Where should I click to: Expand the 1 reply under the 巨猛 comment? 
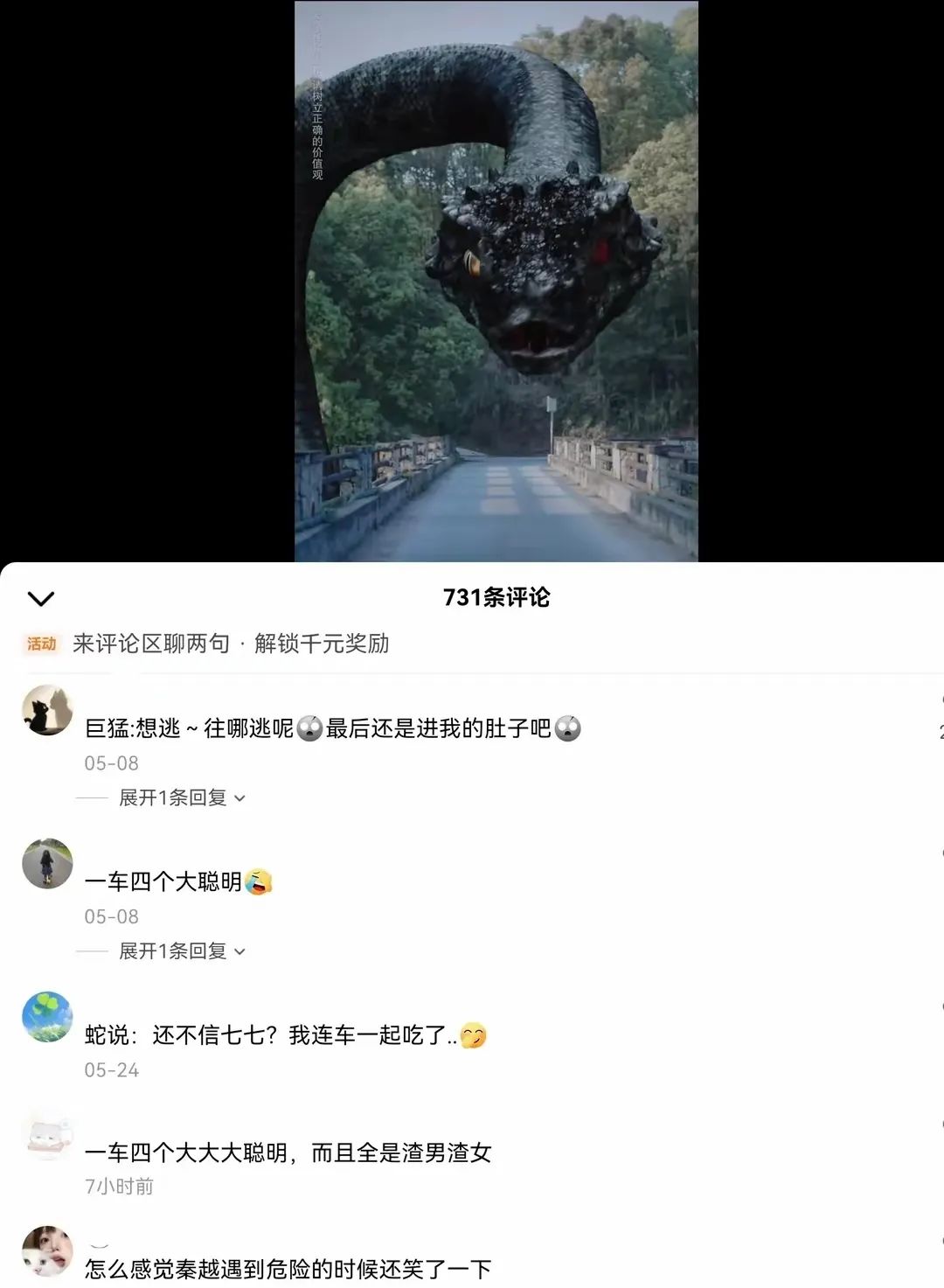pos(182,797)
